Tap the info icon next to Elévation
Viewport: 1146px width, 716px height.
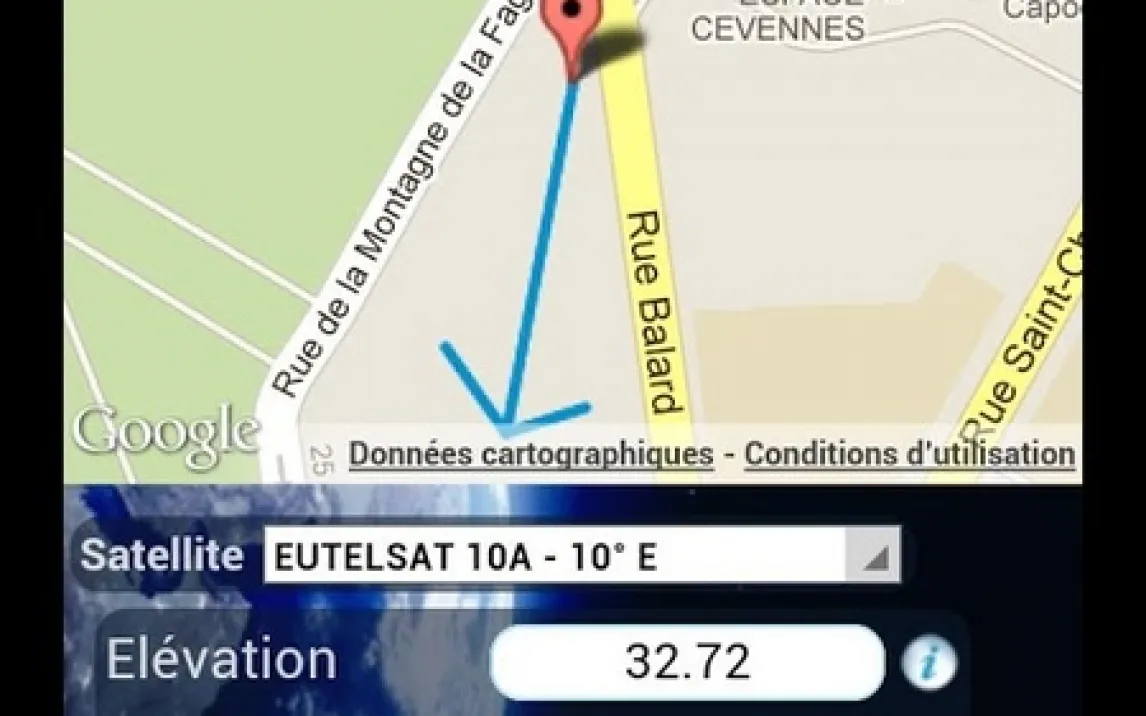click(x=928, y=662)
